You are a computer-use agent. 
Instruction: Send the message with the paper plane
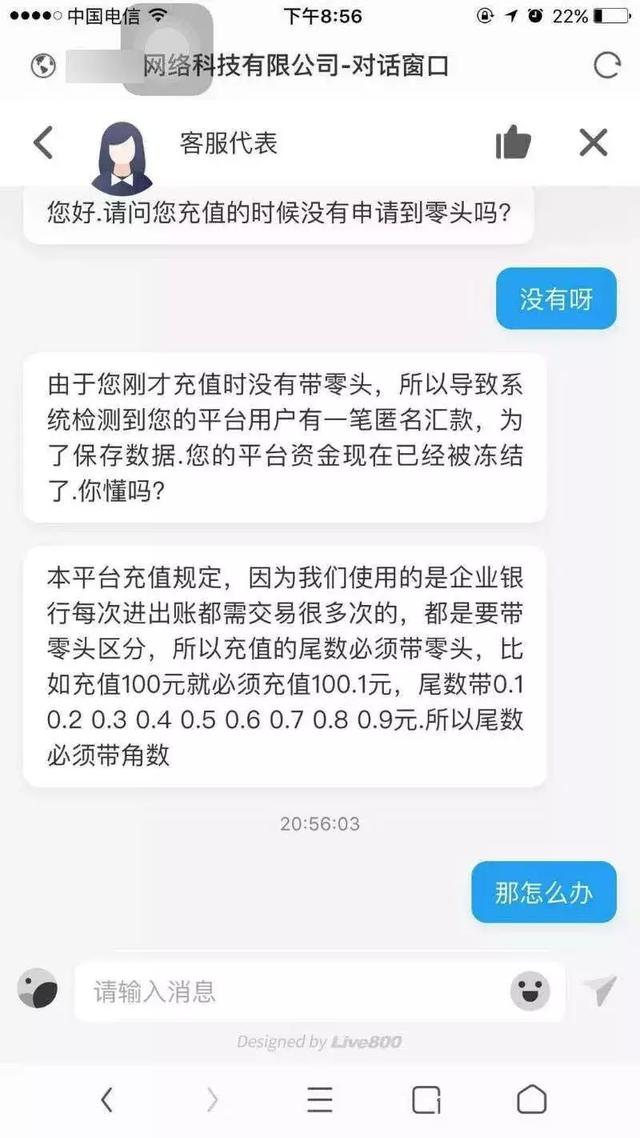[600, 991]
